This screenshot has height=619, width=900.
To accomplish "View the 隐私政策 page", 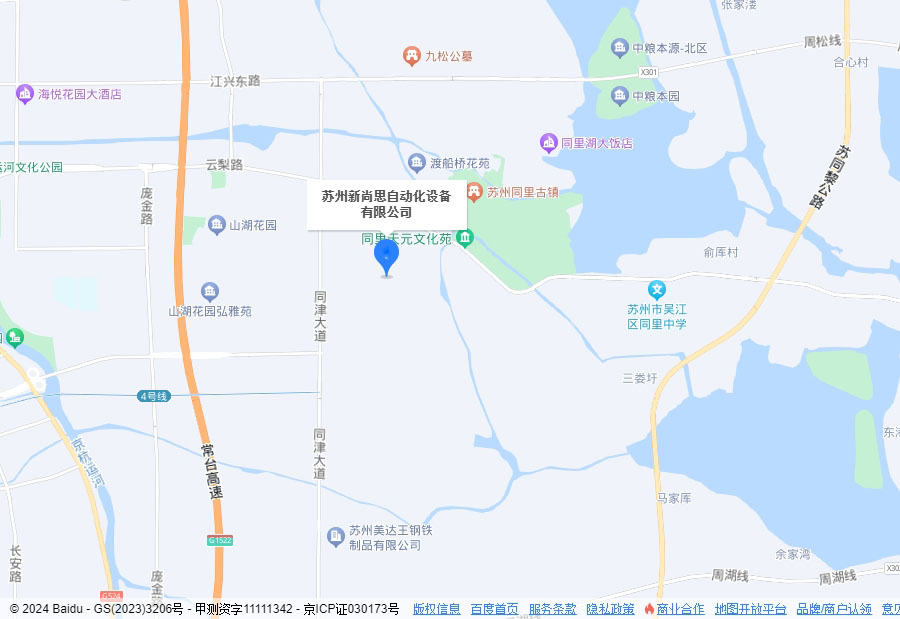I will pyautogui.click(x=610, y=609).
